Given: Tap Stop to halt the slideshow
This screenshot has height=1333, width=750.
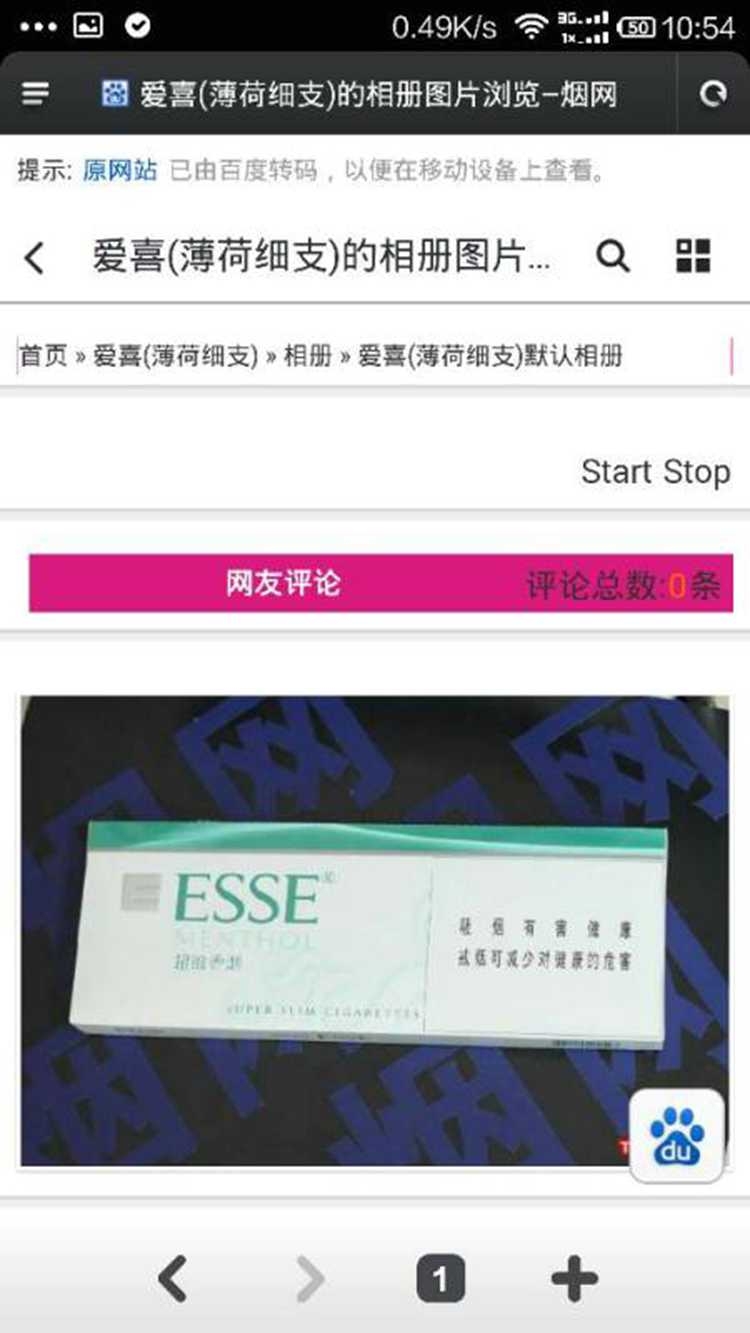Looking at the screenshot, I should coord(696,471).
